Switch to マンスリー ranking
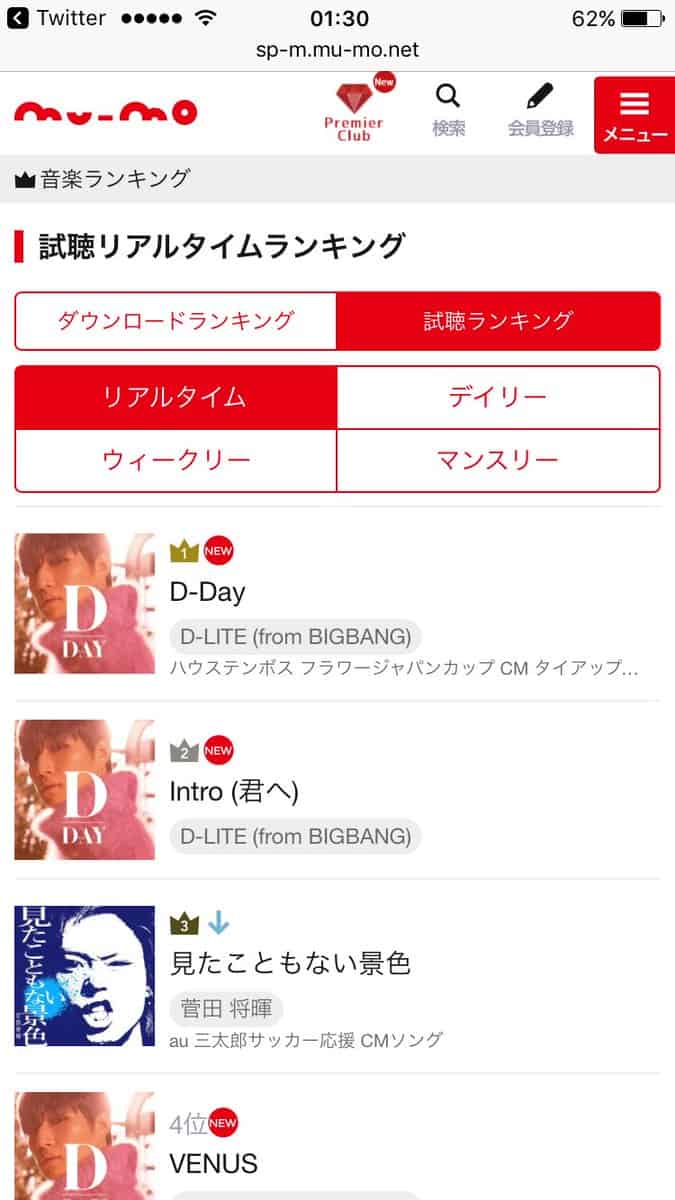Image resolution: width=675 pixels, height=1200 pixels. (498, 460)
